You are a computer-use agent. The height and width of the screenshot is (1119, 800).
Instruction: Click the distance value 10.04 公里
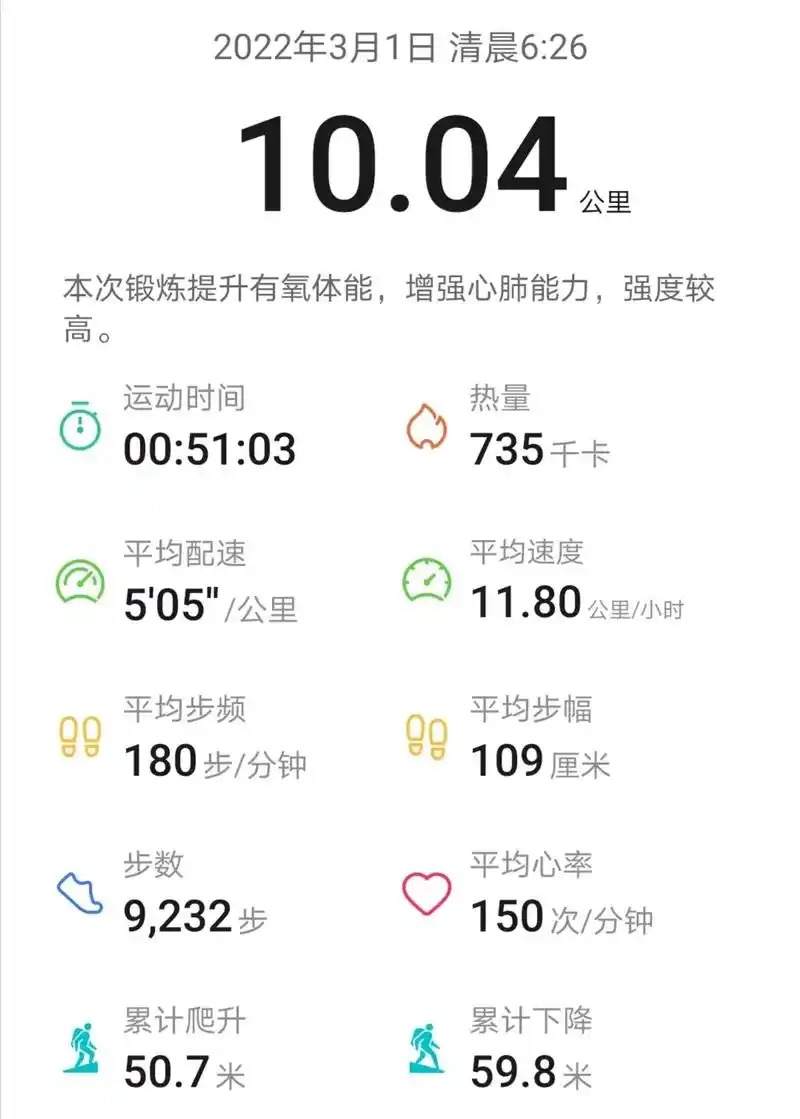(400, 160)
